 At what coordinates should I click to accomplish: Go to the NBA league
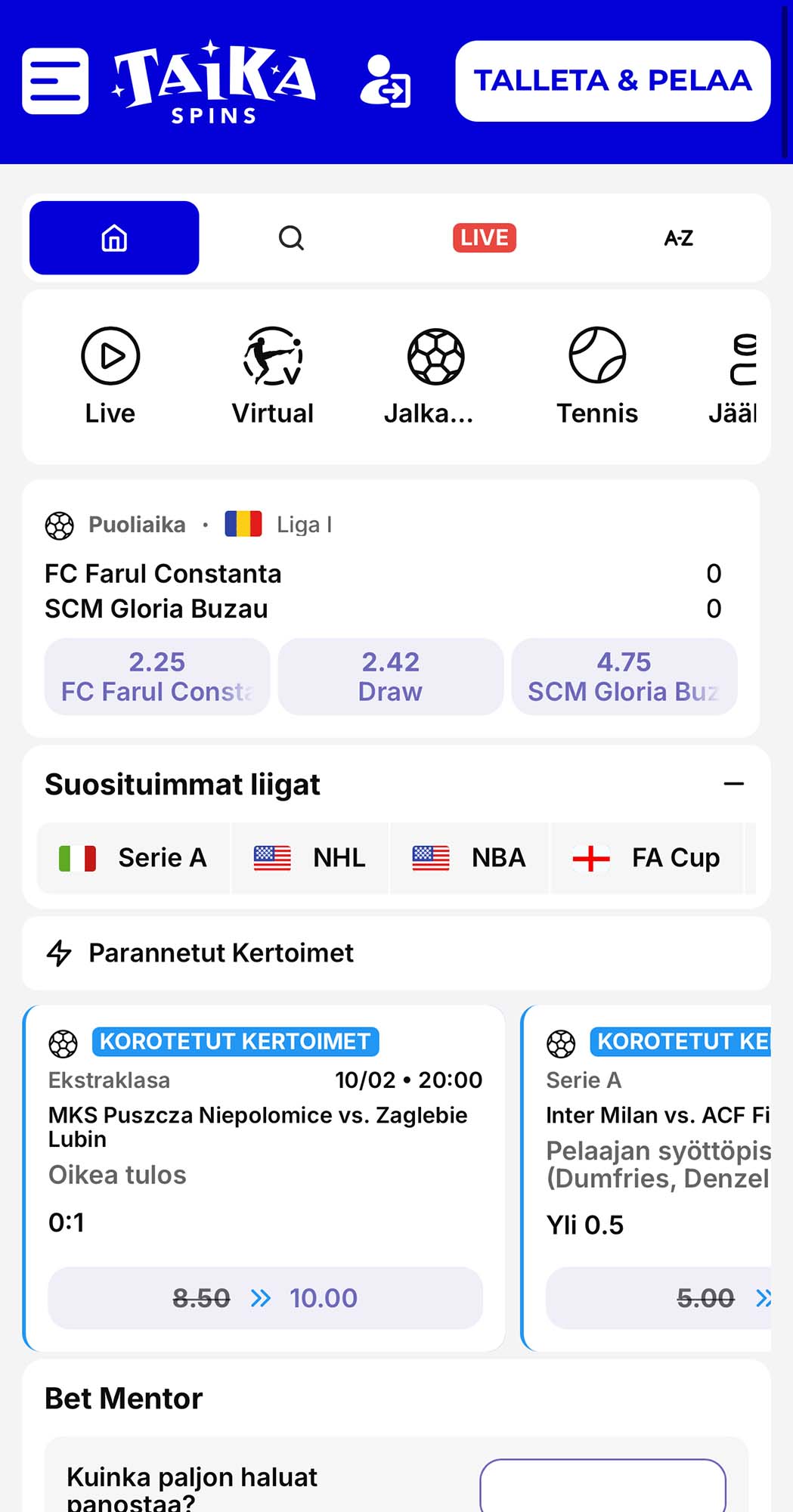click(x=469, y=858)
